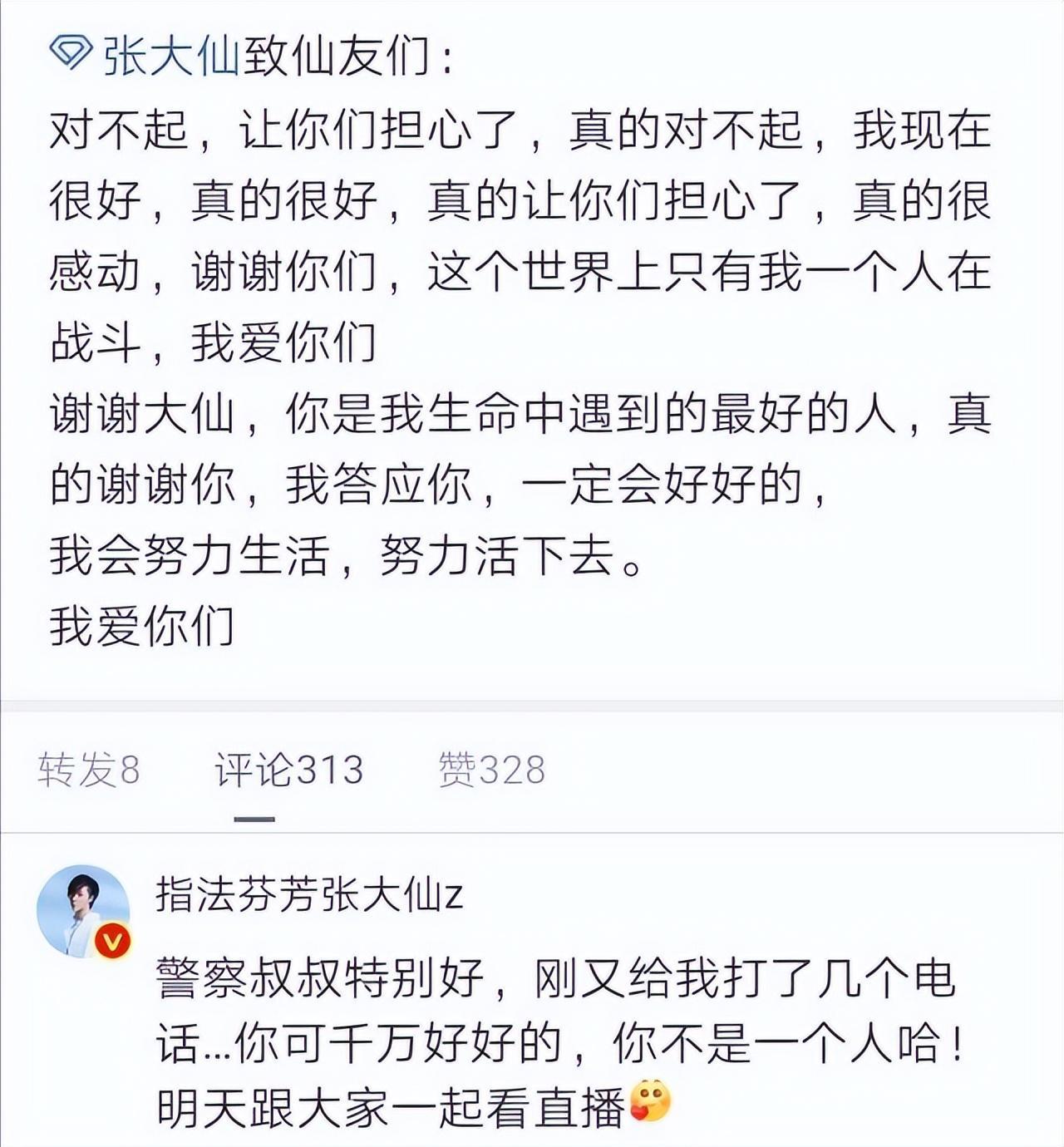This screenshot has height=1147, width=1064.
Task: Open the commenter's profile avatar
Action: click(x=83, y=911)
